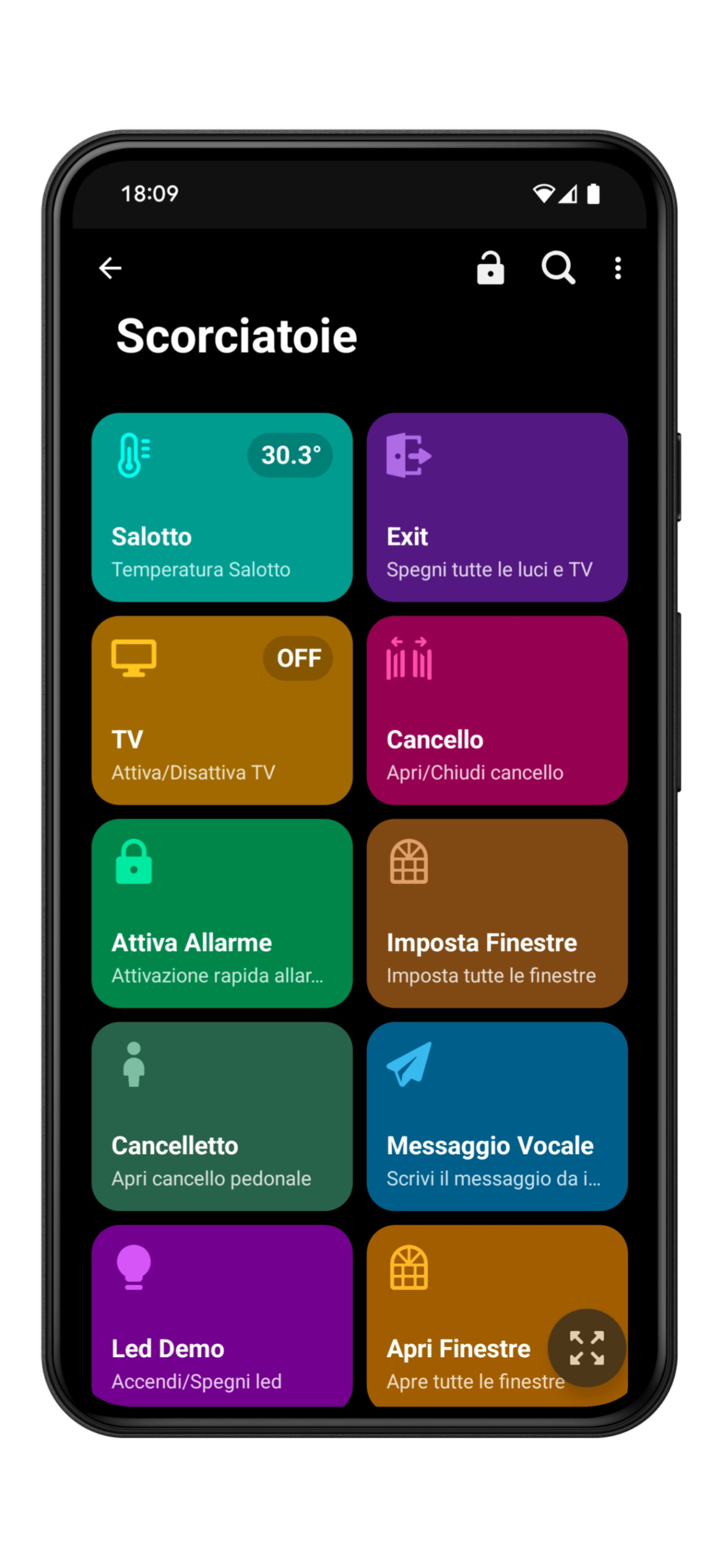Tap the expand fullscreen floating button
Viewport: 723px width, 1568px height.
[587, 1348]
